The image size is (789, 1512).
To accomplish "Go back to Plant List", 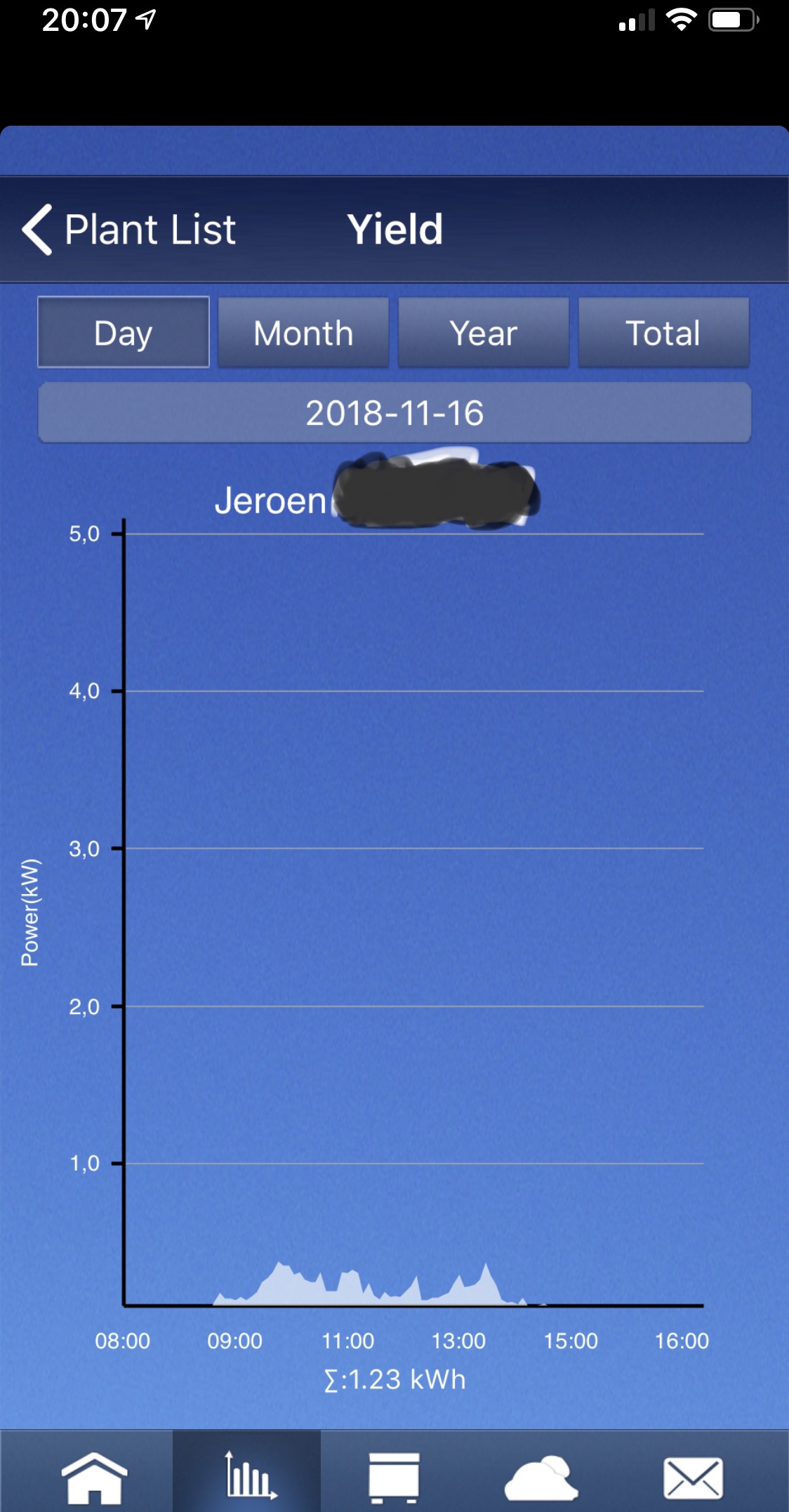I will coord(129,230).
